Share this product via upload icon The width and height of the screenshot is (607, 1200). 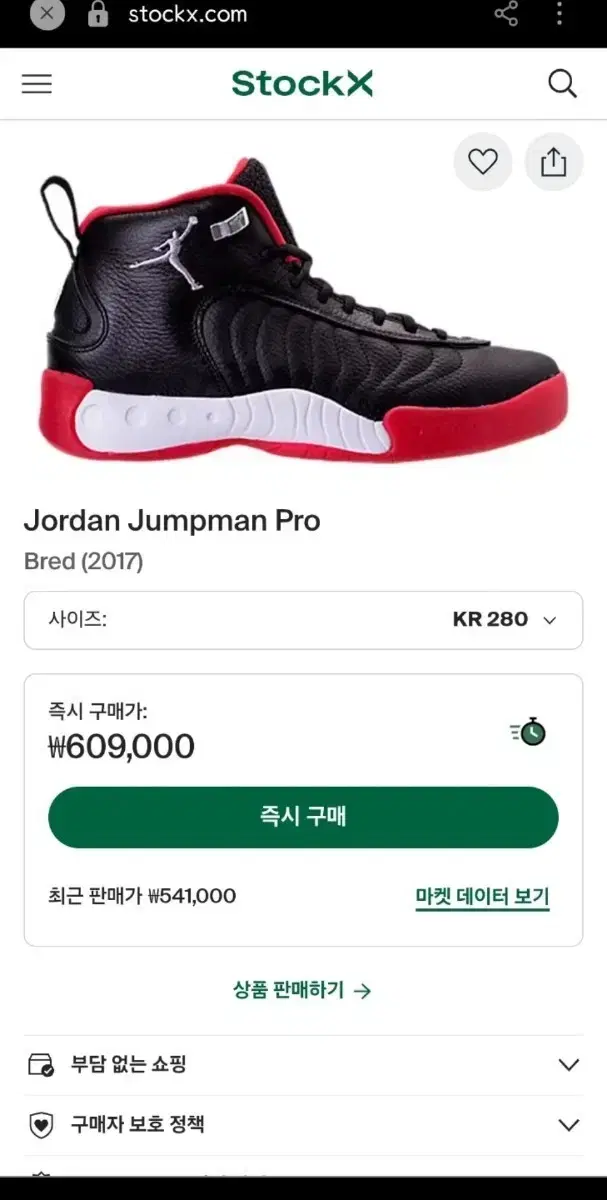(554, 162)
